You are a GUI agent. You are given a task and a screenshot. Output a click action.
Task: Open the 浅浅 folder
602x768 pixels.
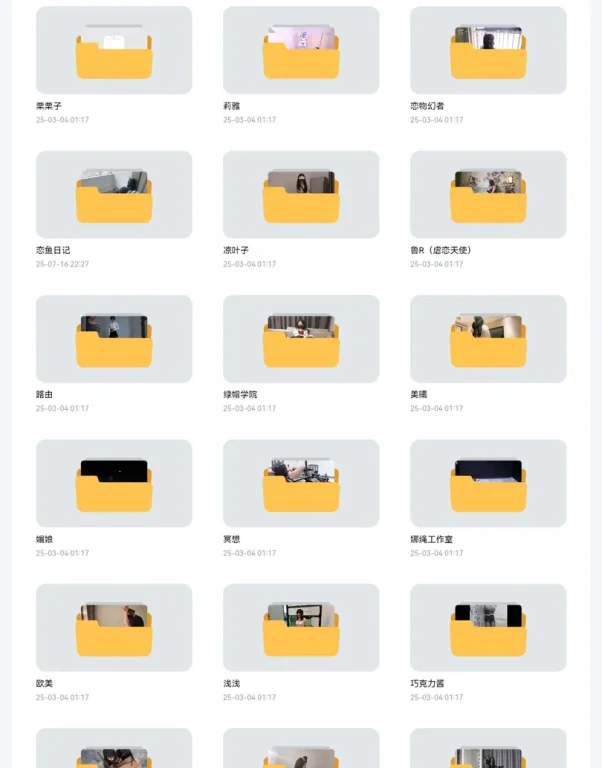point(301,627)
